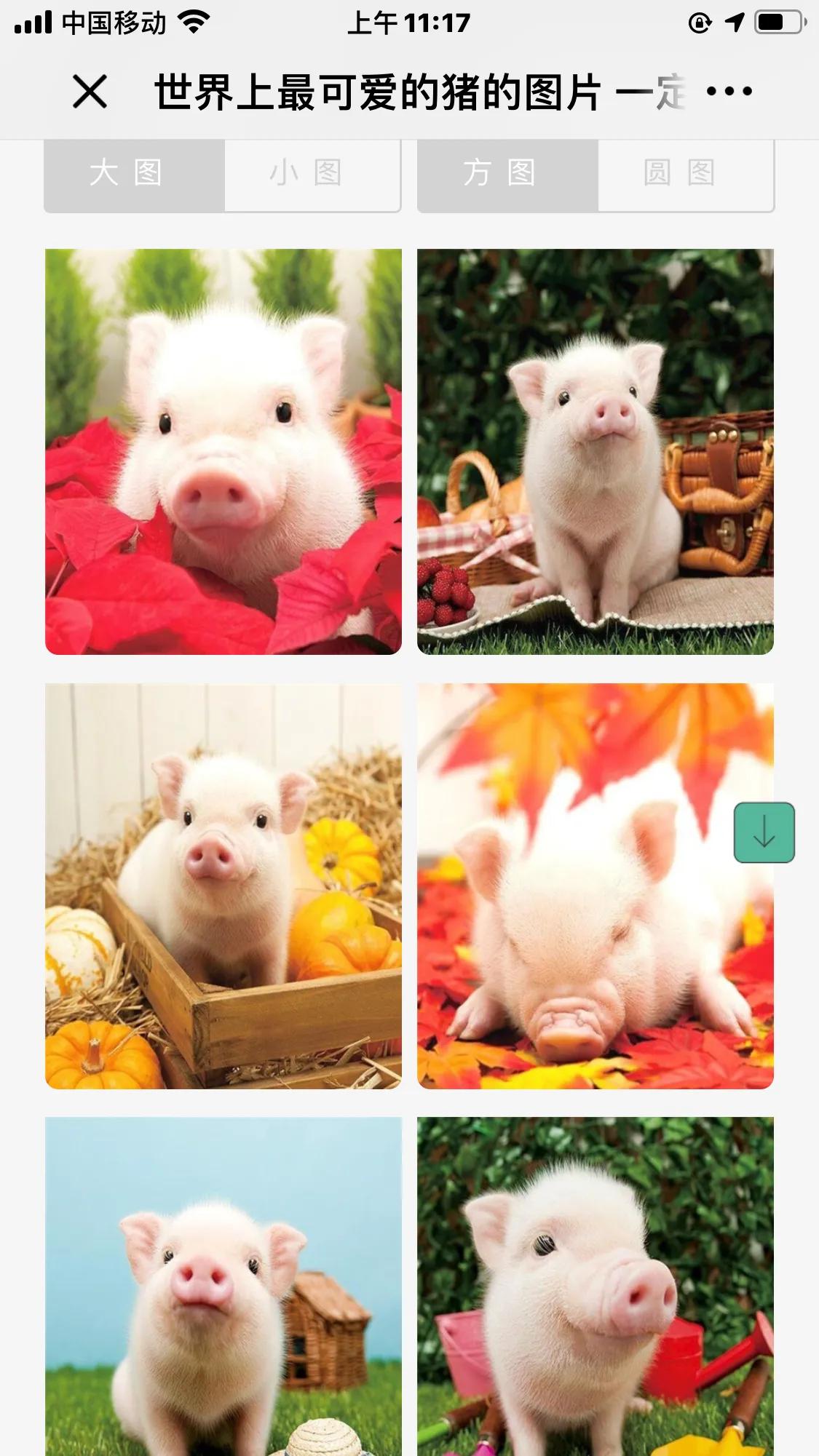Open the piglet in red poinsettia picture
Image resolution: width=819 pixels, height=1456 pixels.
[223, 452]
